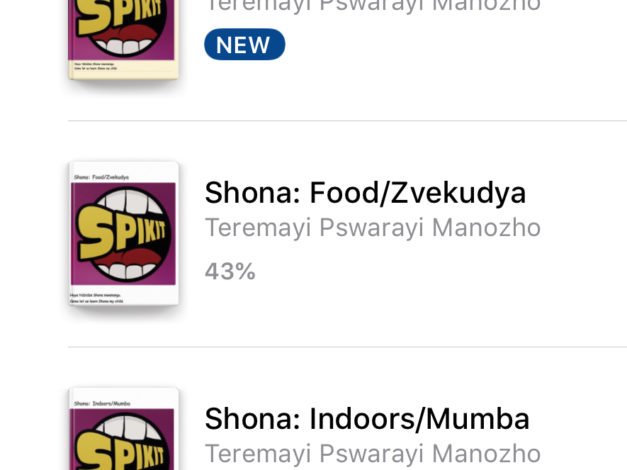Open the Shona: Indoors/Mumba book
This screenshot has height=470, width=627.
coord(367,419)
